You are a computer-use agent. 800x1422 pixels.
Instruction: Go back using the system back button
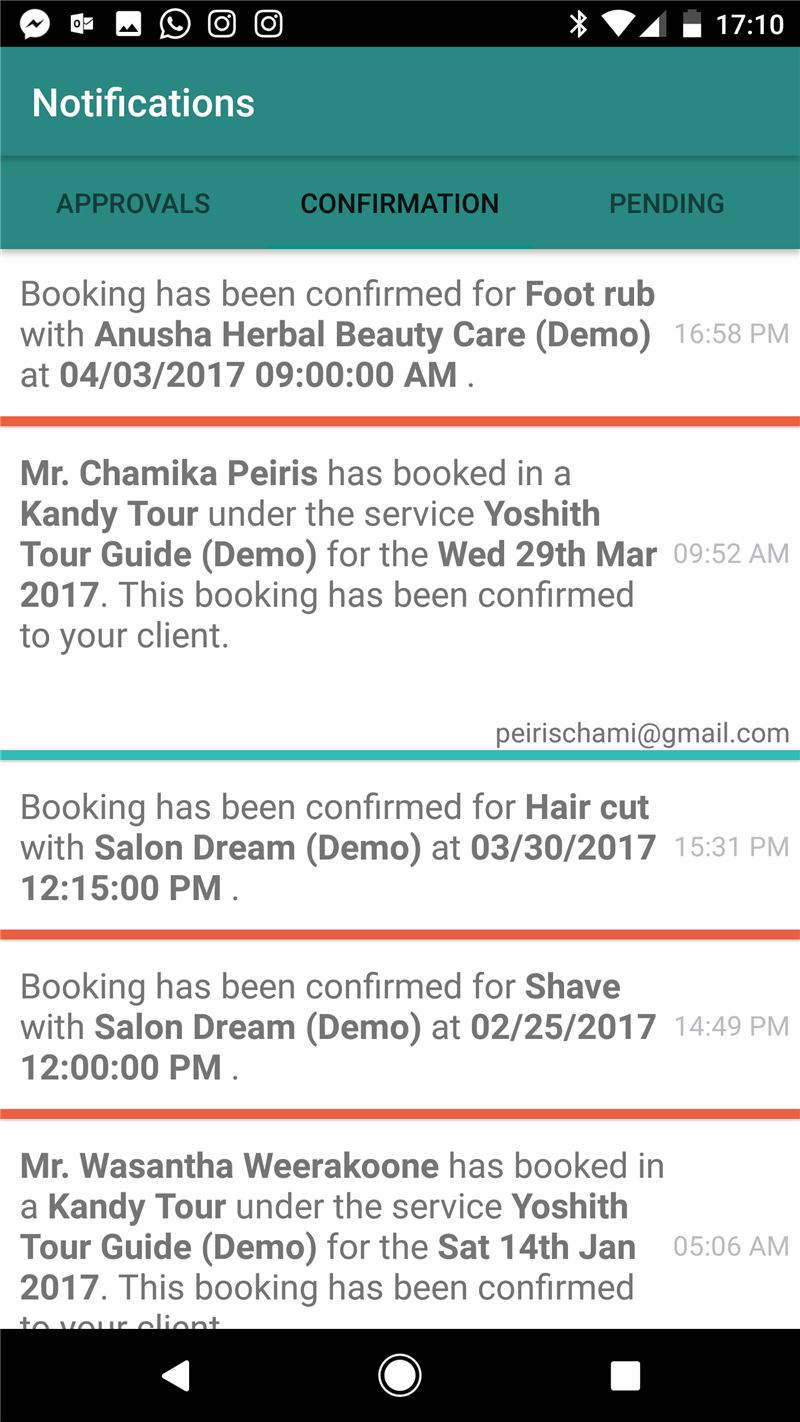point(176,1376)
